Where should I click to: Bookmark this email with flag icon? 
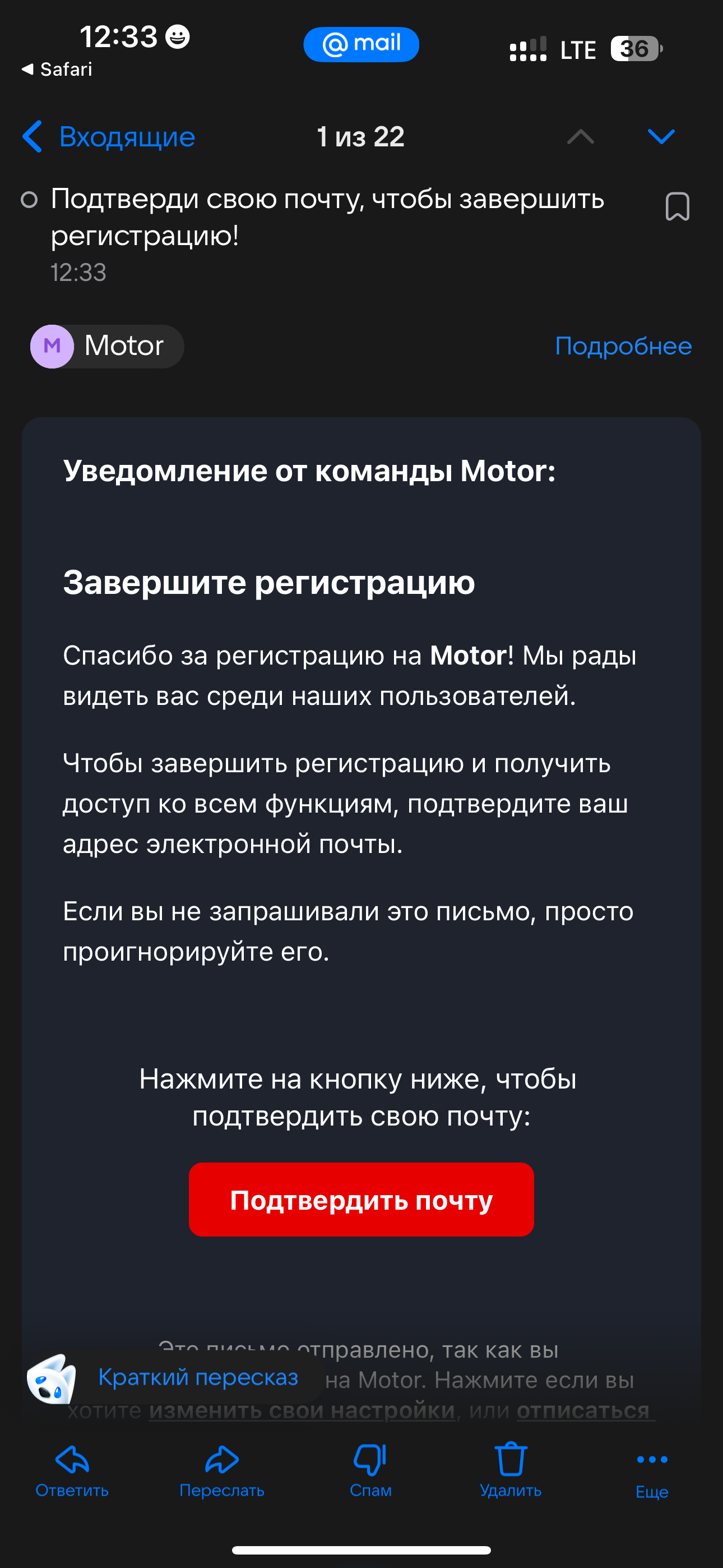[x=676, y=207]
